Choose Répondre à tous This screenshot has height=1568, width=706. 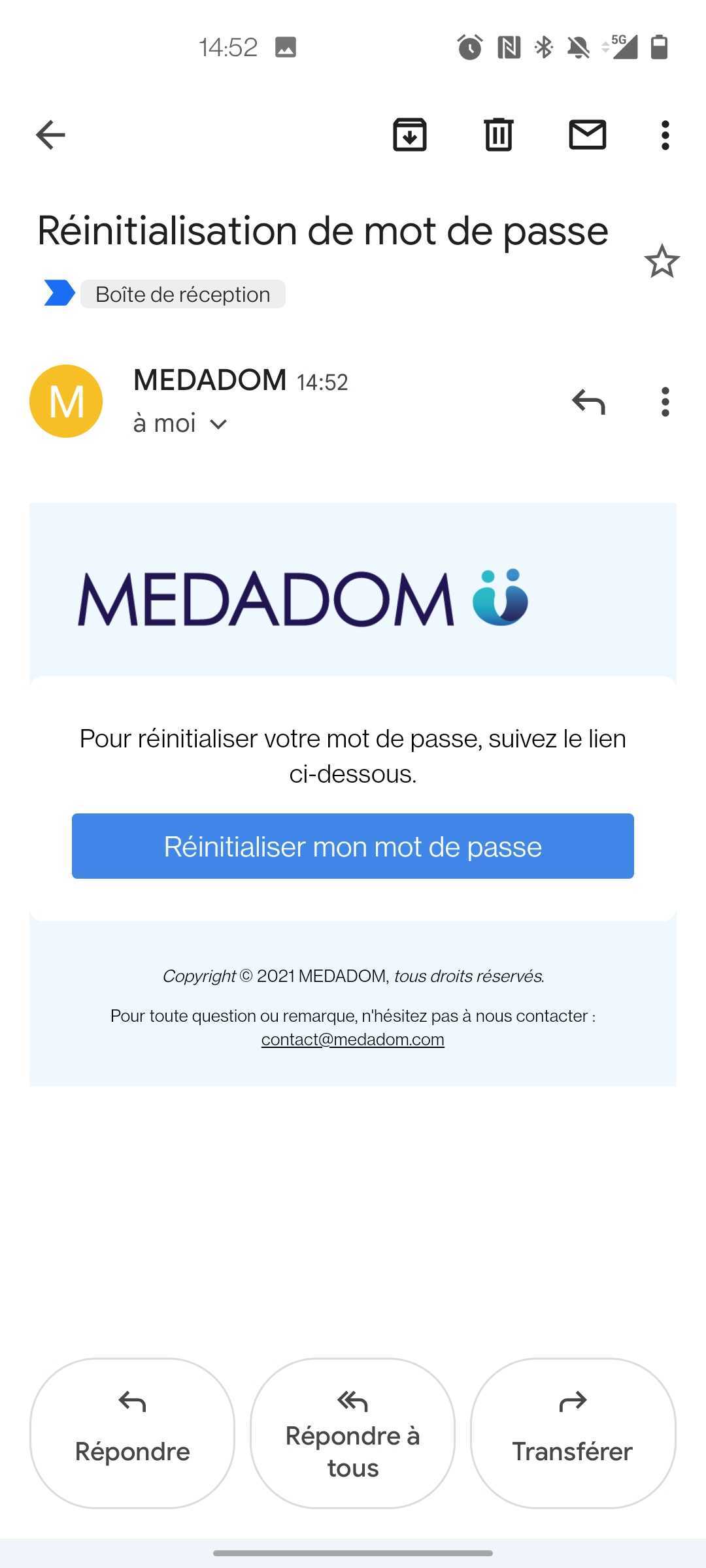coord(353,1433)
